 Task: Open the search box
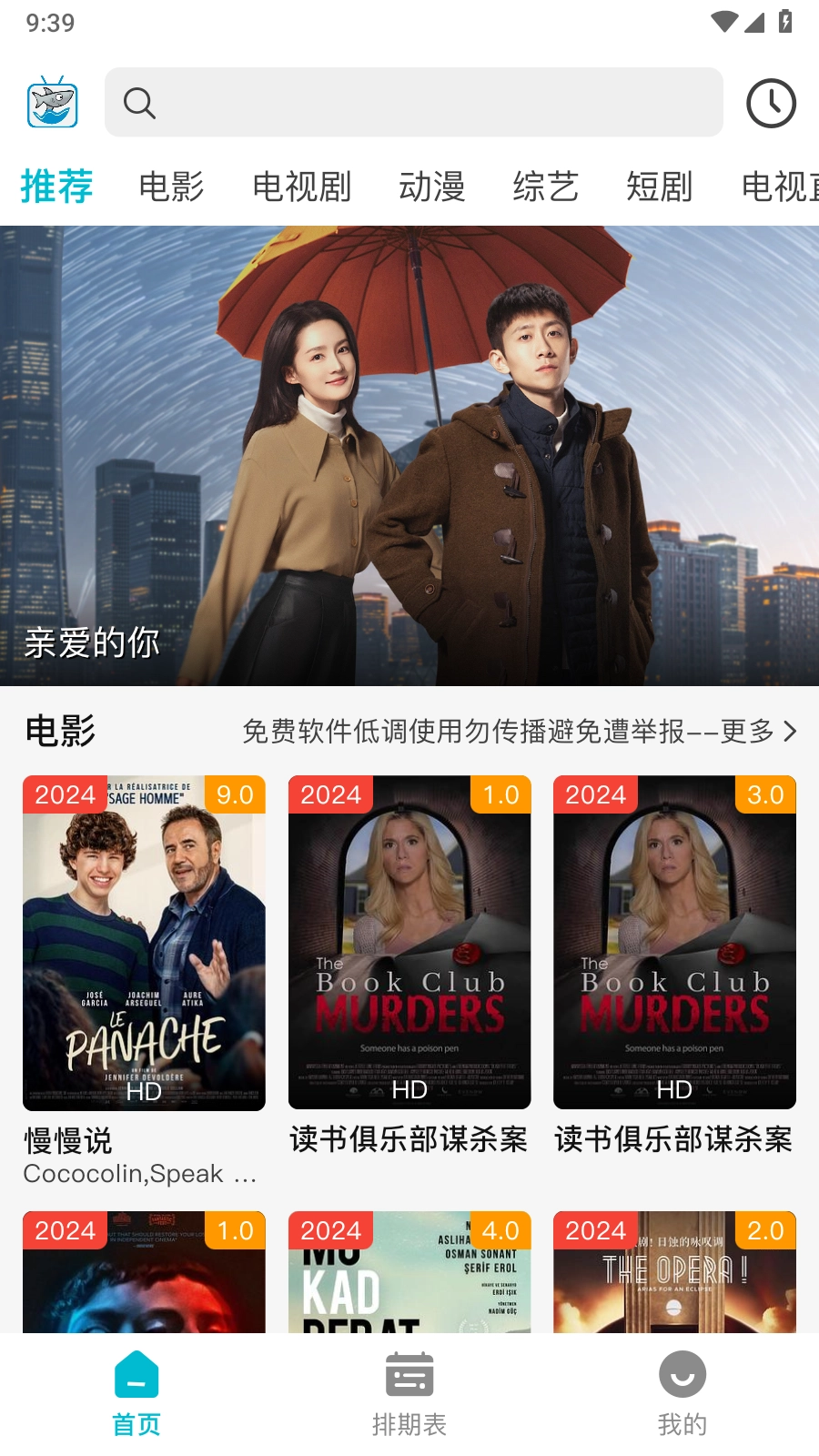tap(414, 103)
